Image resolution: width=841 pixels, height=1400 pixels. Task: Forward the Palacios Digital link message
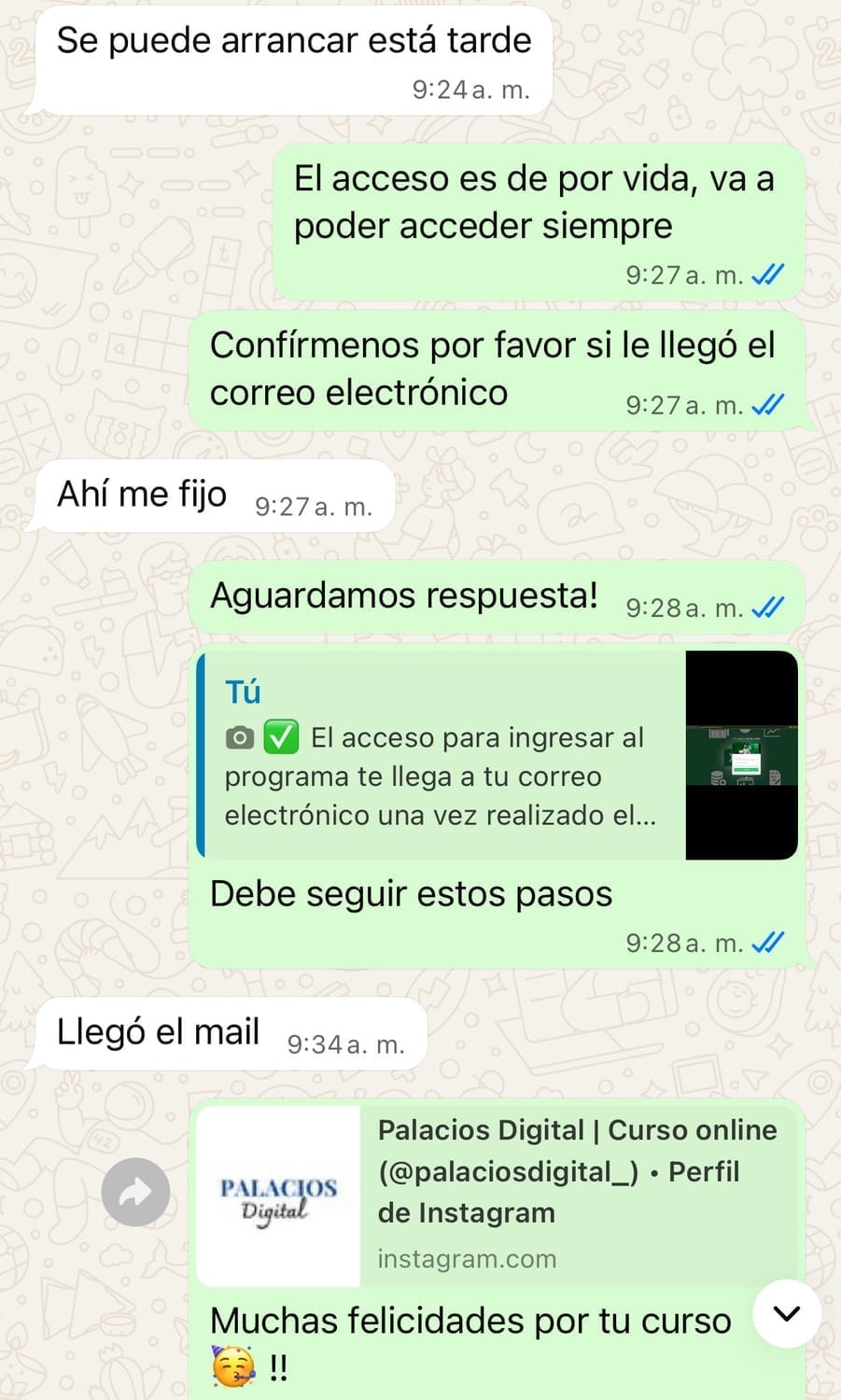pyautogui.click(x=135, y=1192)
